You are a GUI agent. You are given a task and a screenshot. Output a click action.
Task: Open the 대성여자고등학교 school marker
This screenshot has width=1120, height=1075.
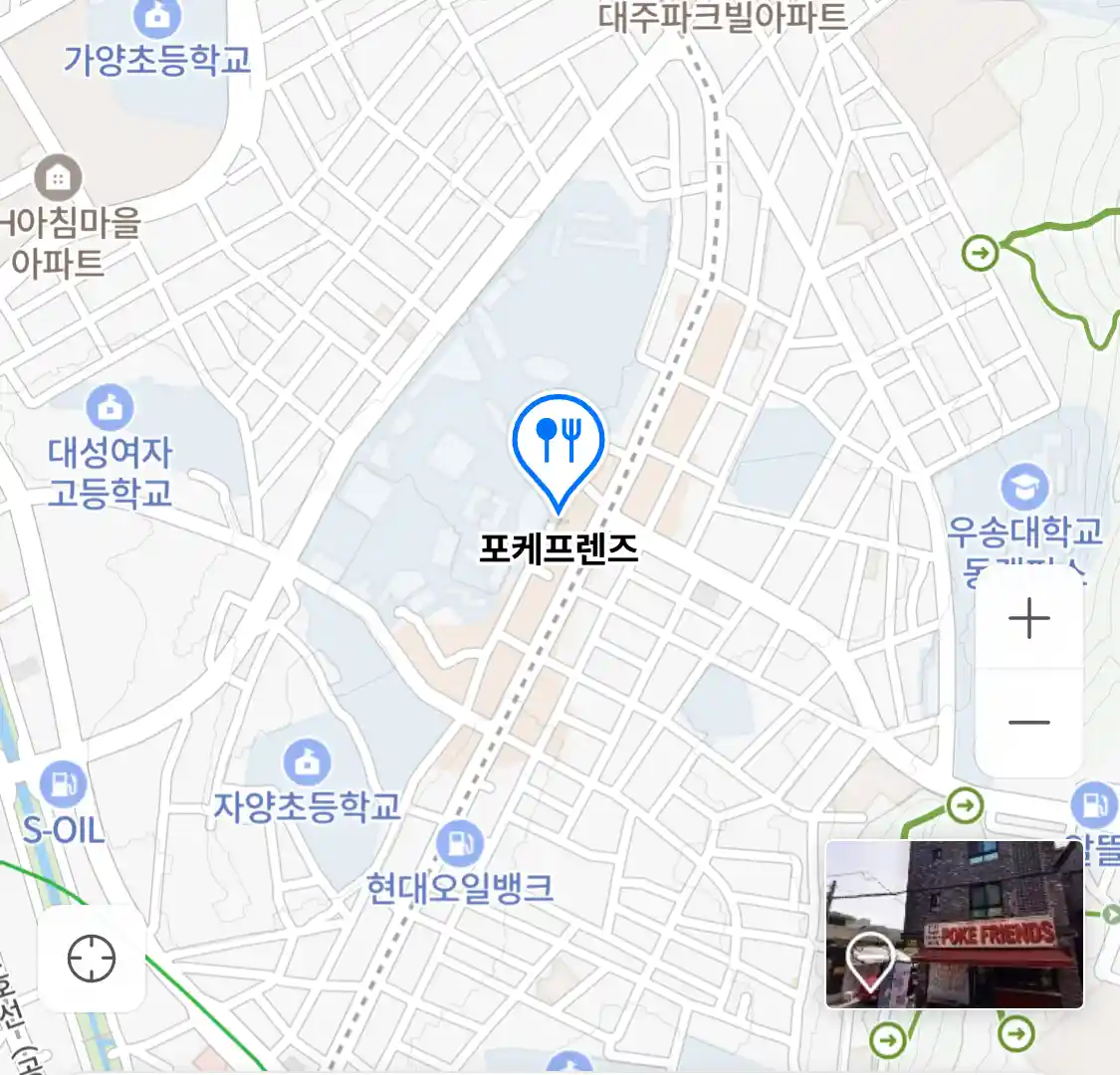[x=110, y=407]
